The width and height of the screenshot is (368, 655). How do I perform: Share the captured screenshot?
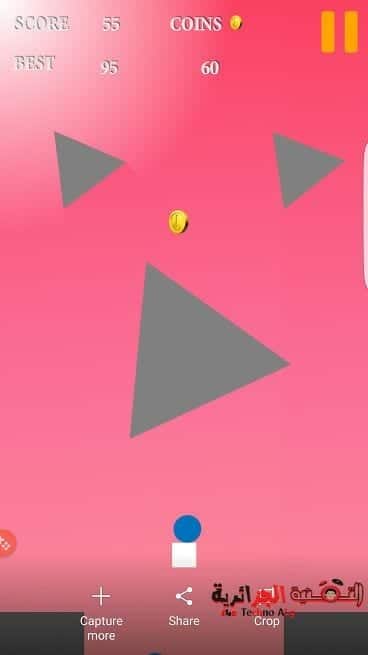click(184, 606)
